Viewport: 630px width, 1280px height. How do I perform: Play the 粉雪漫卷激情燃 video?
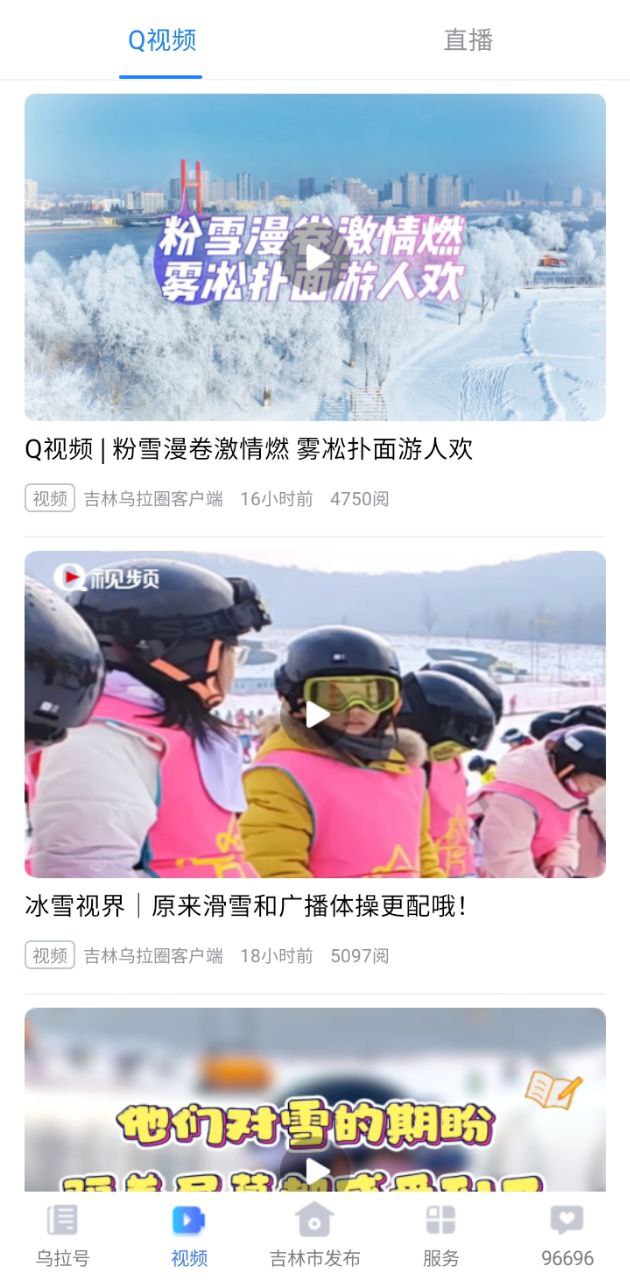tap(316, 258)
